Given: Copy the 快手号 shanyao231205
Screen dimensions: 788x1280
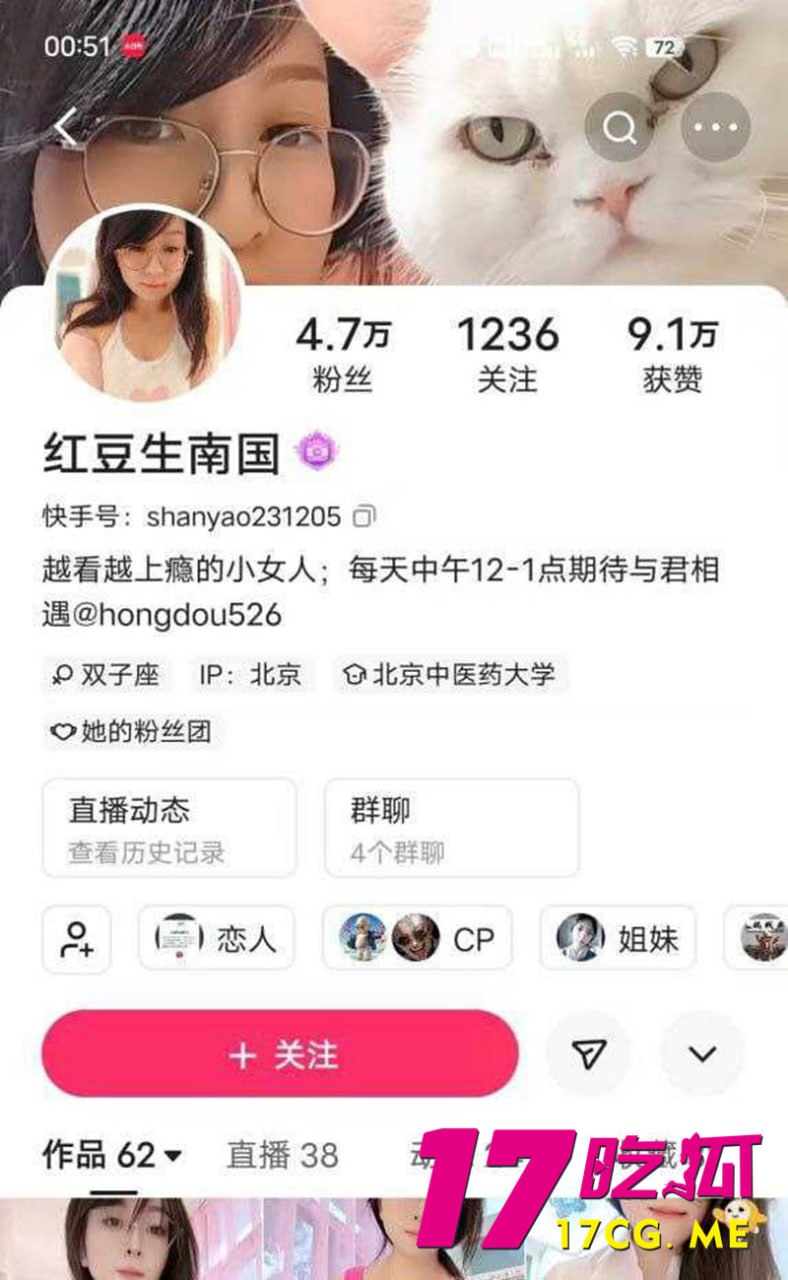Looking at the screenshot, I should click(x=365, y=517).
